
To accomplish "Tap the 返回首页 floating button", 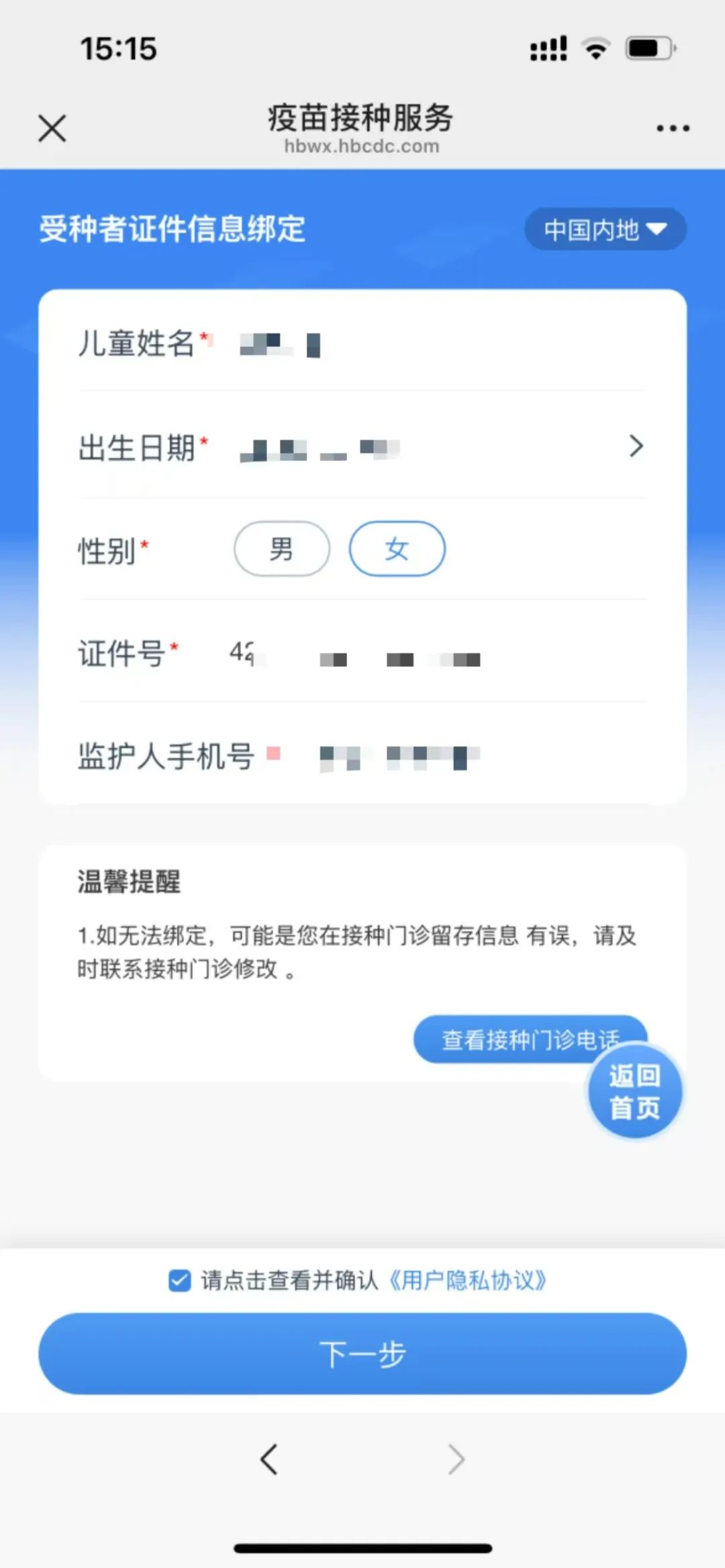I will (634, 1092).
